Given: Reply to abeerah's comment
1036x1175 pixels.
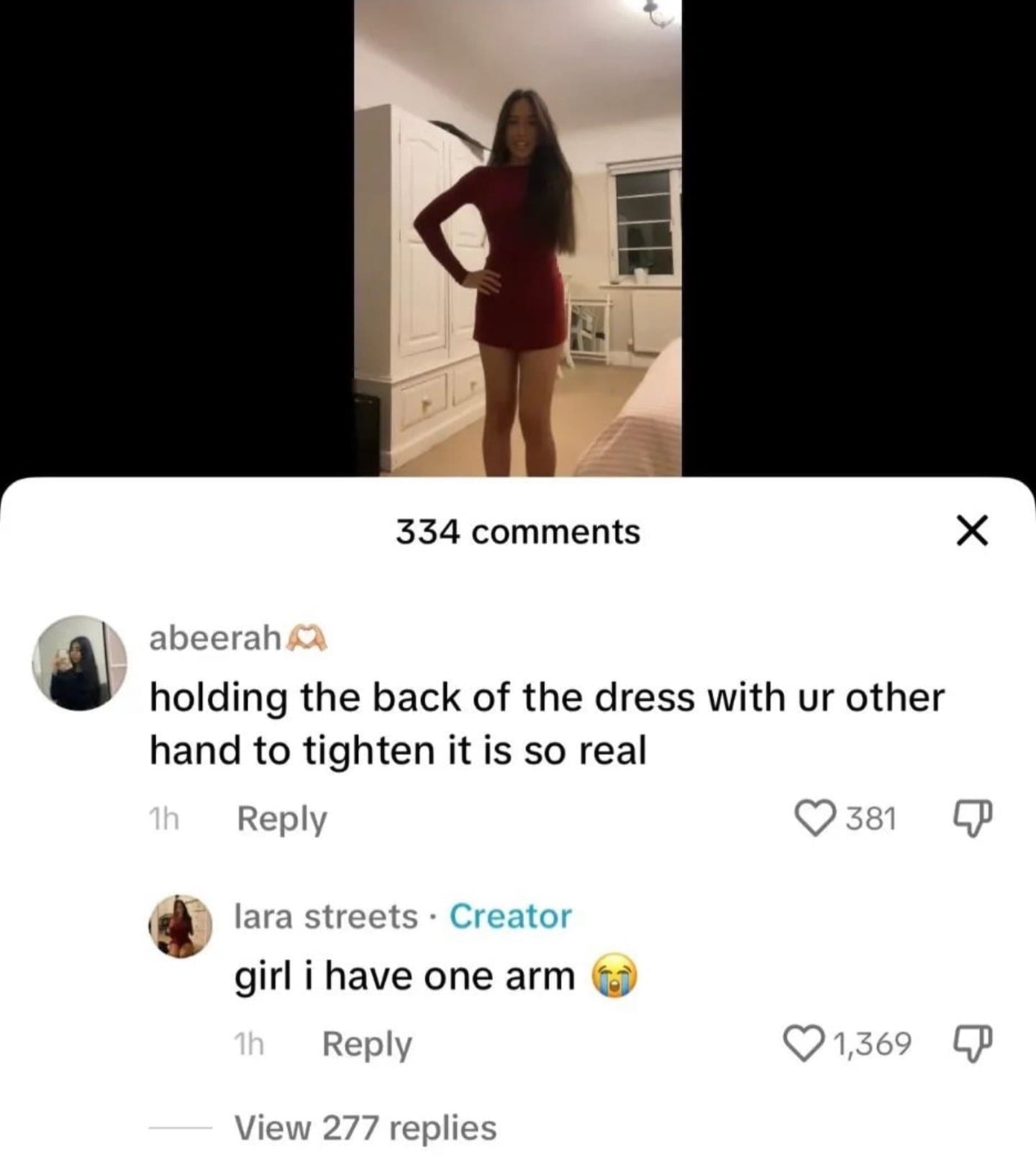Looking at the screenshot, I should [281, 819].
